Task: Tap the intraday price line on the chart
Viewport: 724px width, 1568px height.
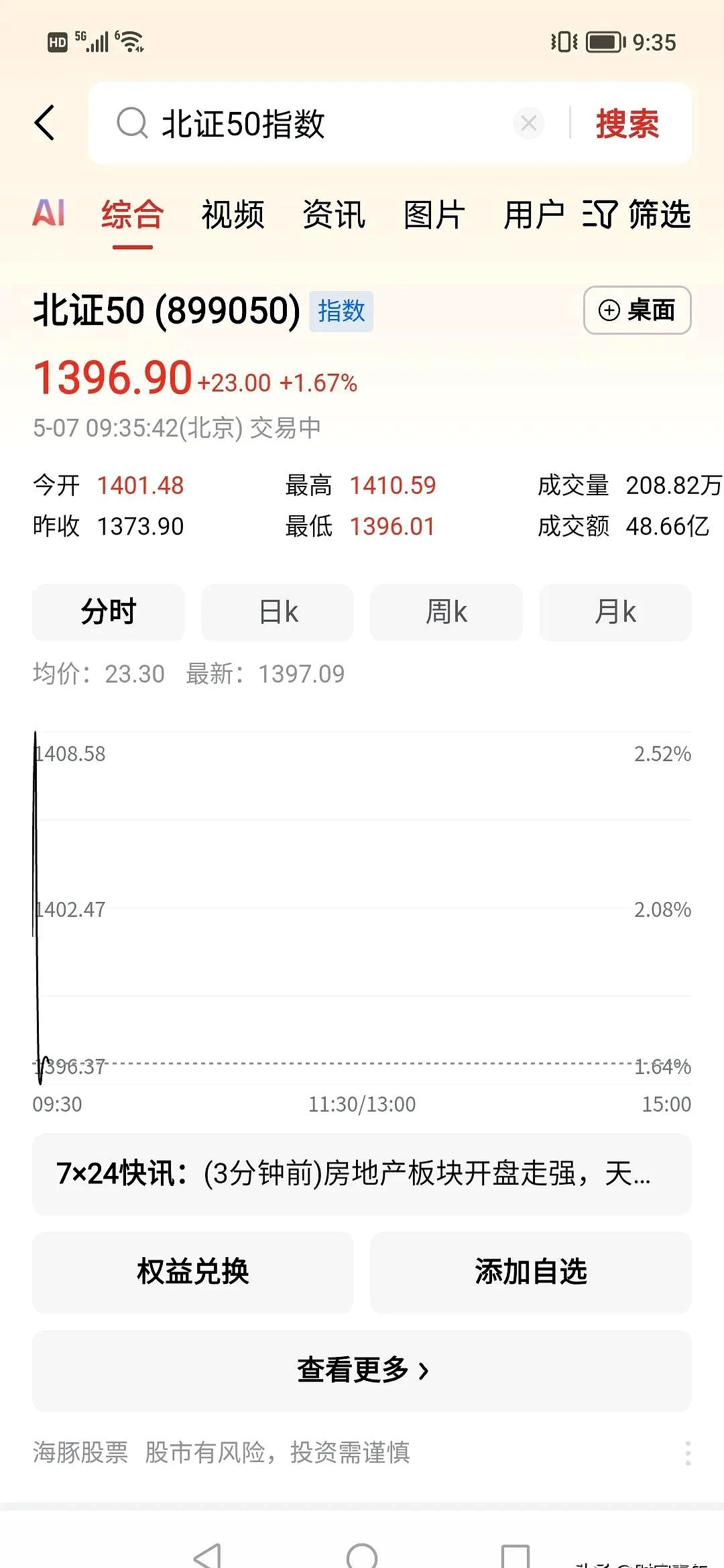Action: coord(38,905)
